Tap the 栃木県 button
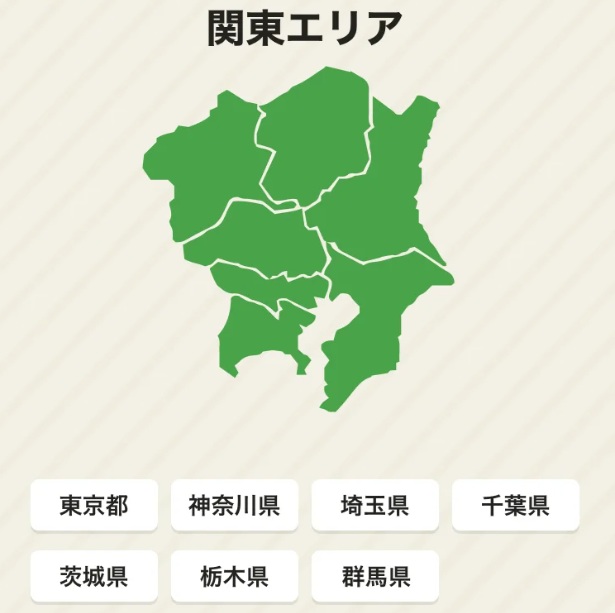 coord(235,576)
